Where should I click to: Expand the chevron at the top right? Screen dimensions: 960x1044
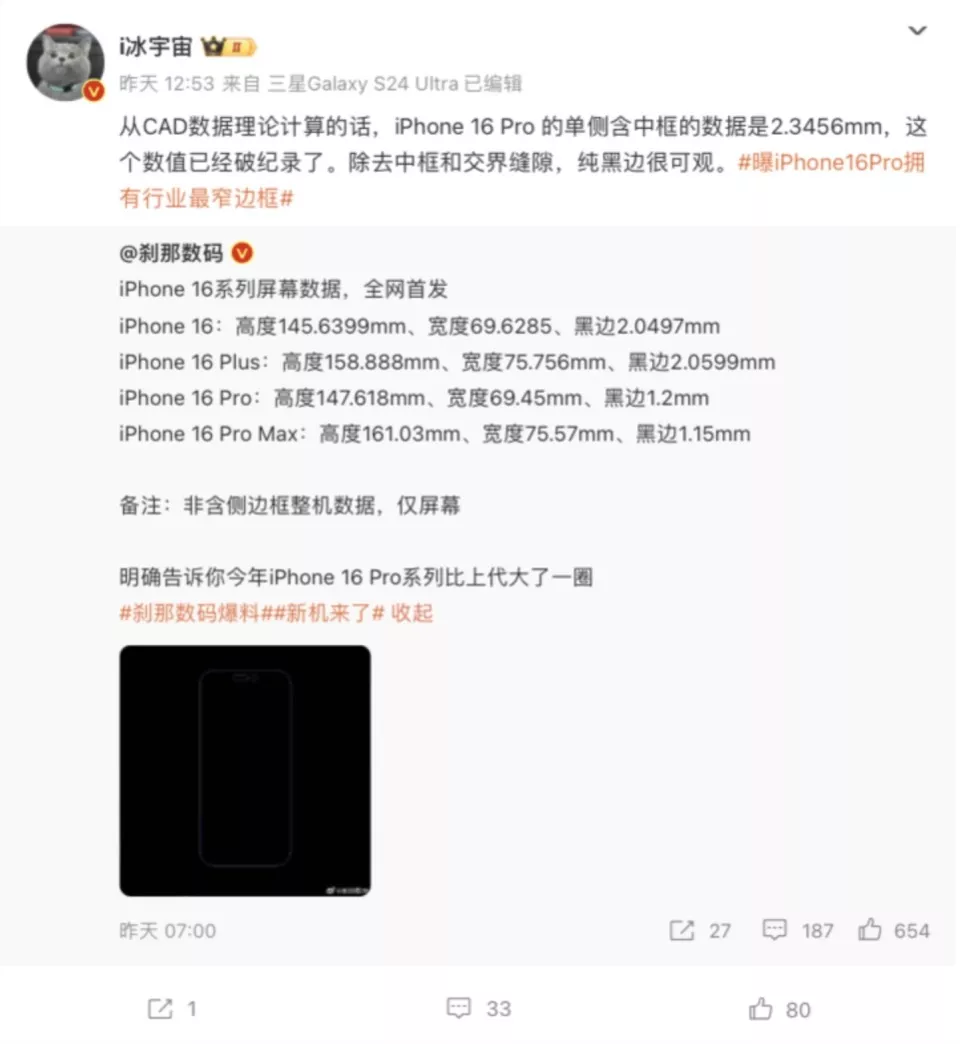916,31
